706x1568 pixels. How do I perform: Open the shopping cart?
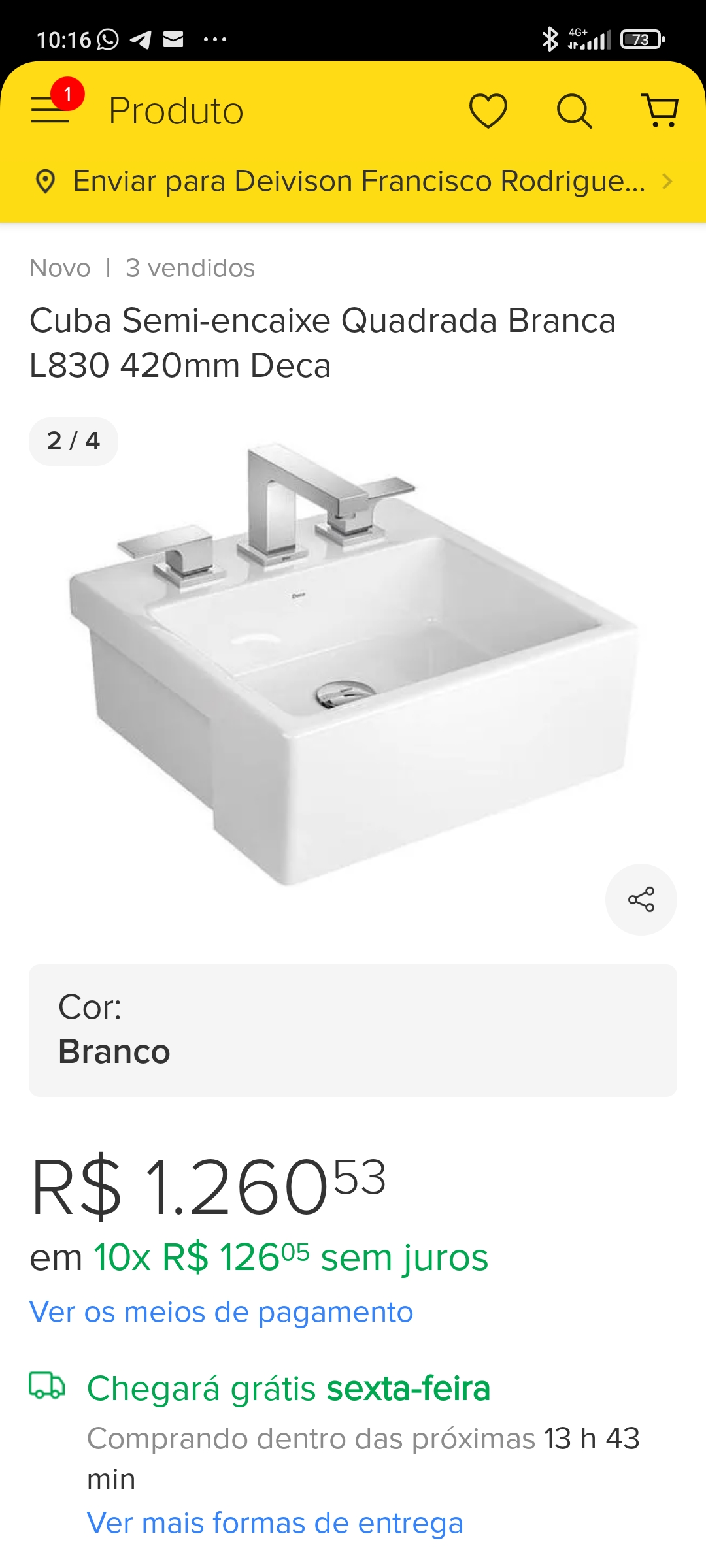[660, 110]
